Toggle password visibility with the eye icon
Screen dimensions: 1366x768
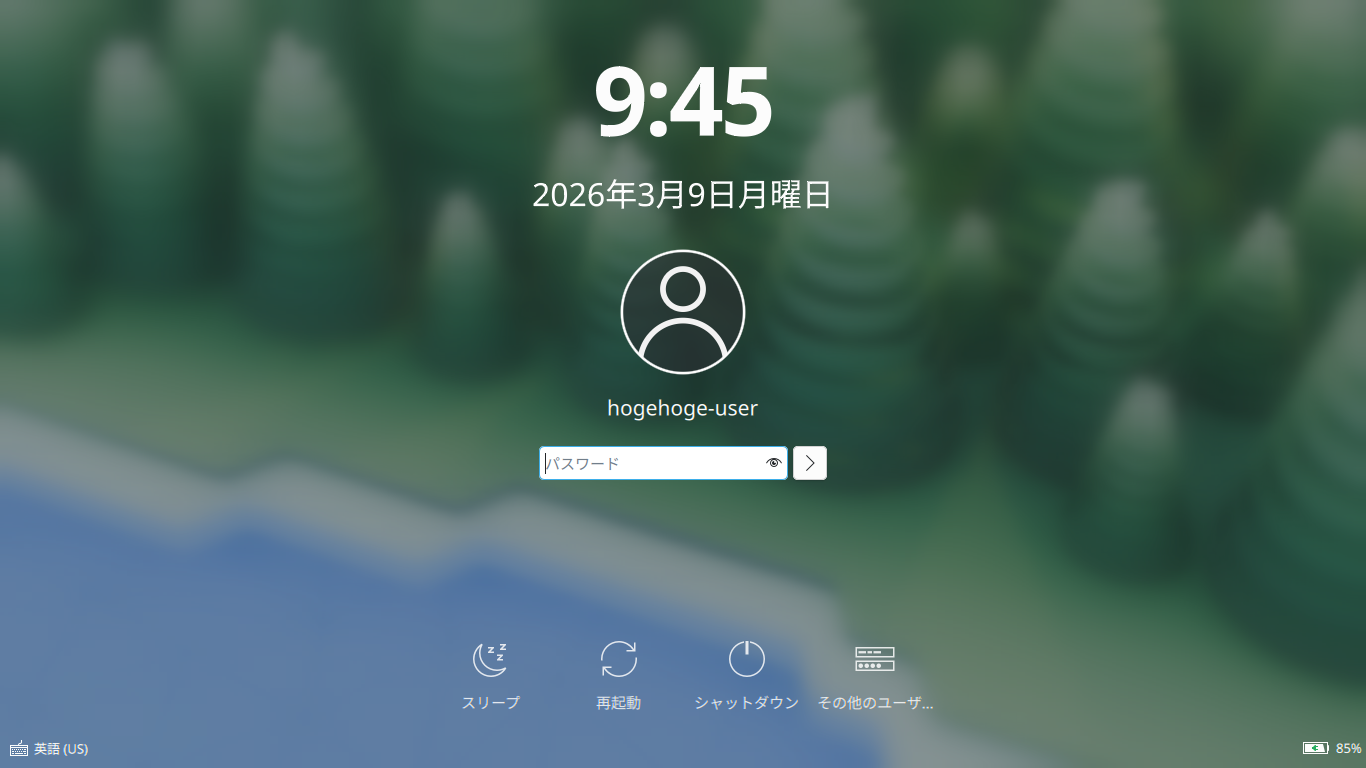pyautogui.click(x=773, y=463)
